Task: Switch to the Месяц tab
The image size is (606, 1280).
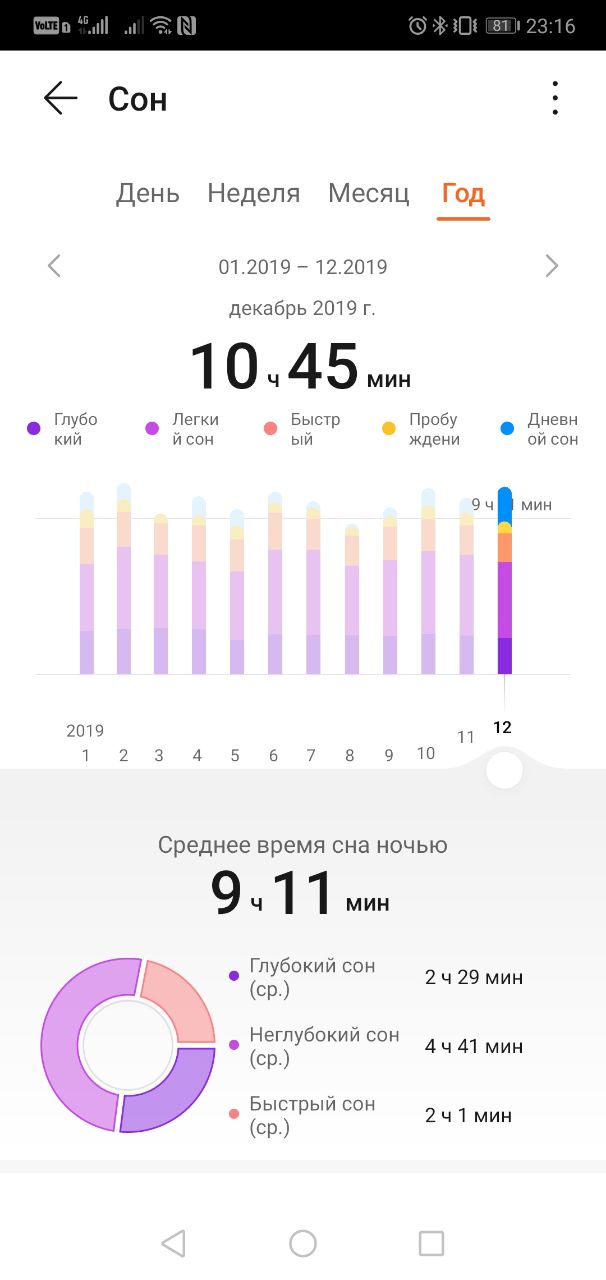Action: point(369,193)
